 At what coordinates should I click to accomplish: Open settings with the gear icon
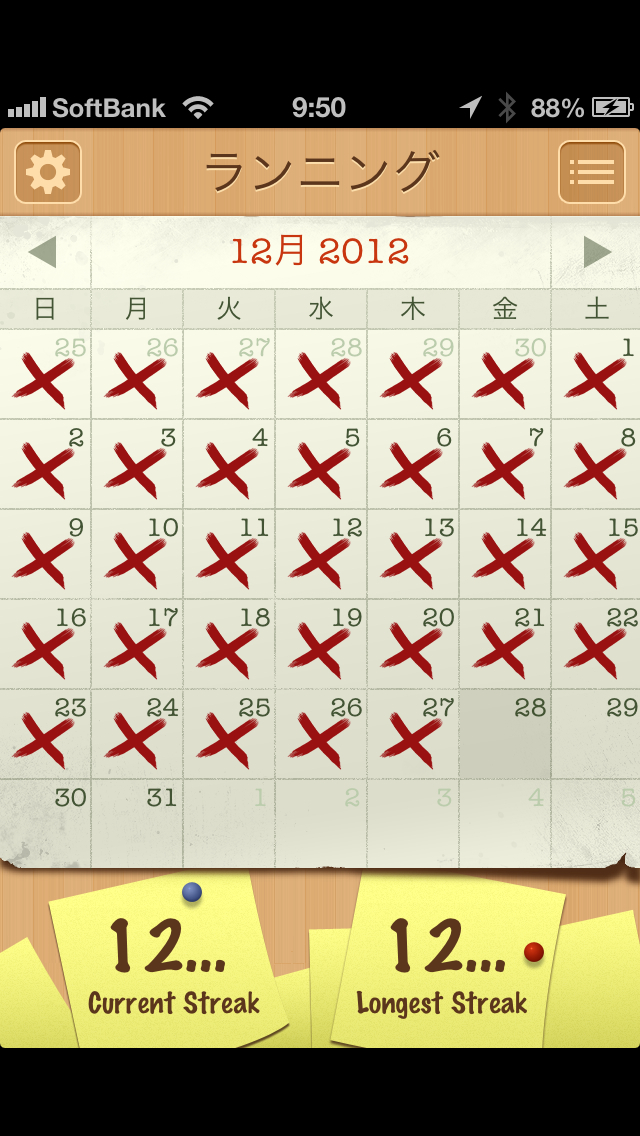[48, 172]
